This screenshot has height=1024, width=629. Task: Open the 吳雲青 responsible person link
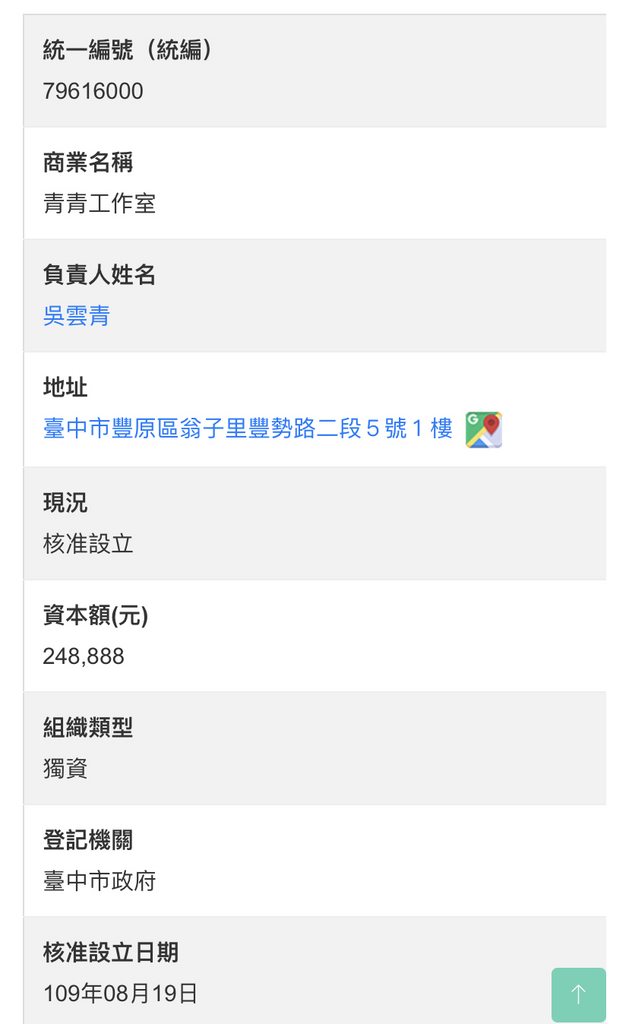pyautogui.click(x=76, y=316)
